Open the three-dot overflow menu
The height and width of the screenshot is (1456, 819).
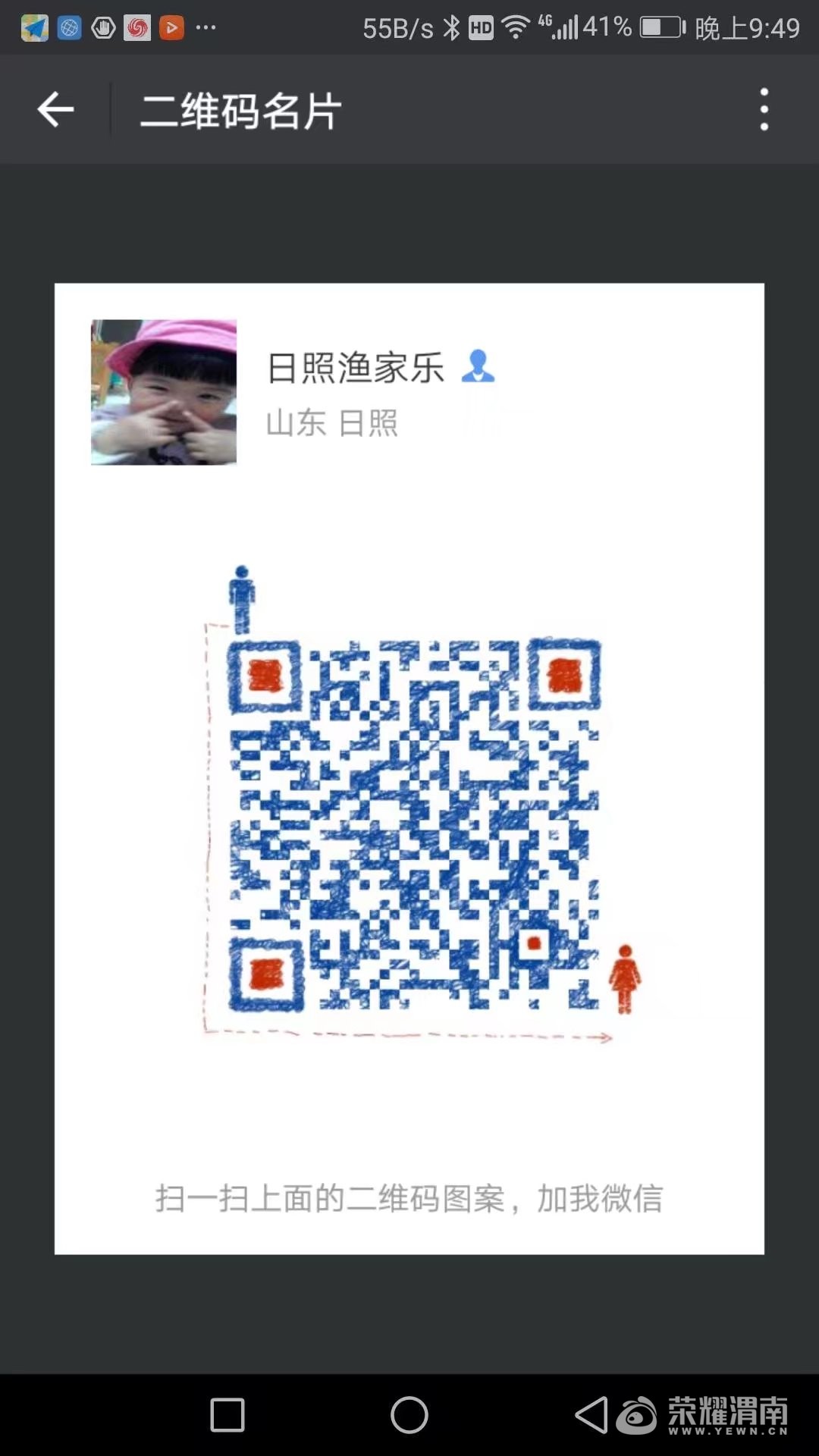(764, 110)
